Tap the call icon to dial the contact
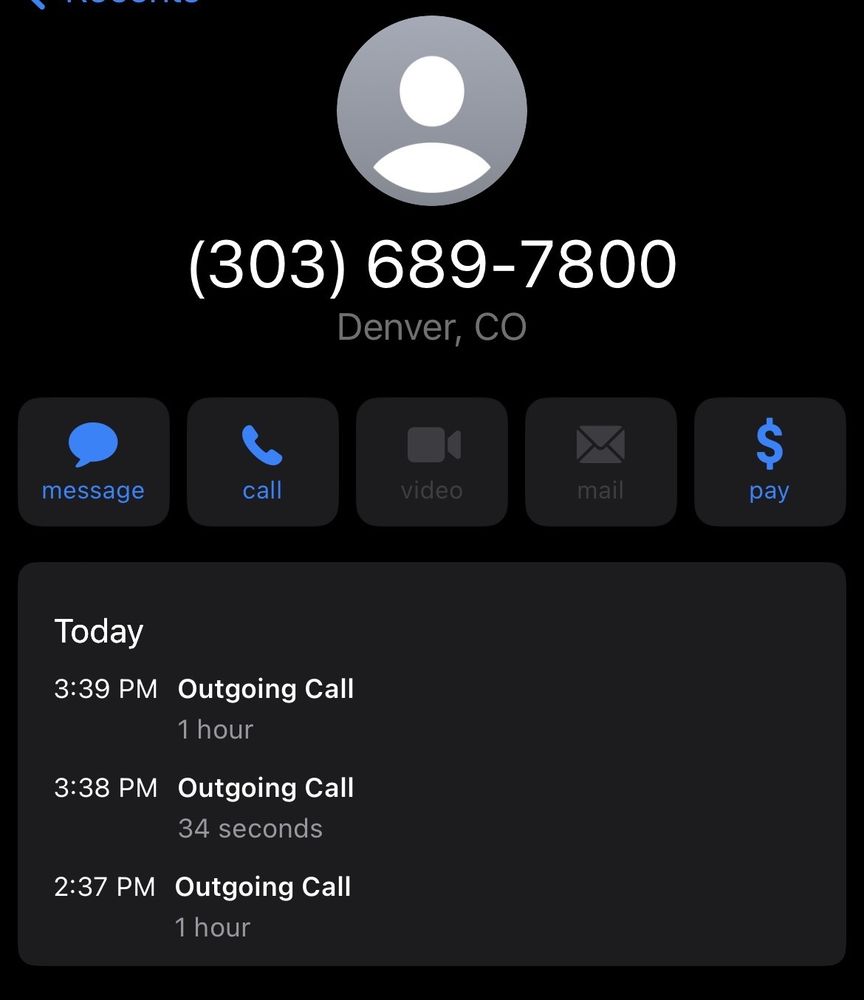864x1000 pixels. [x=262, y=461]
